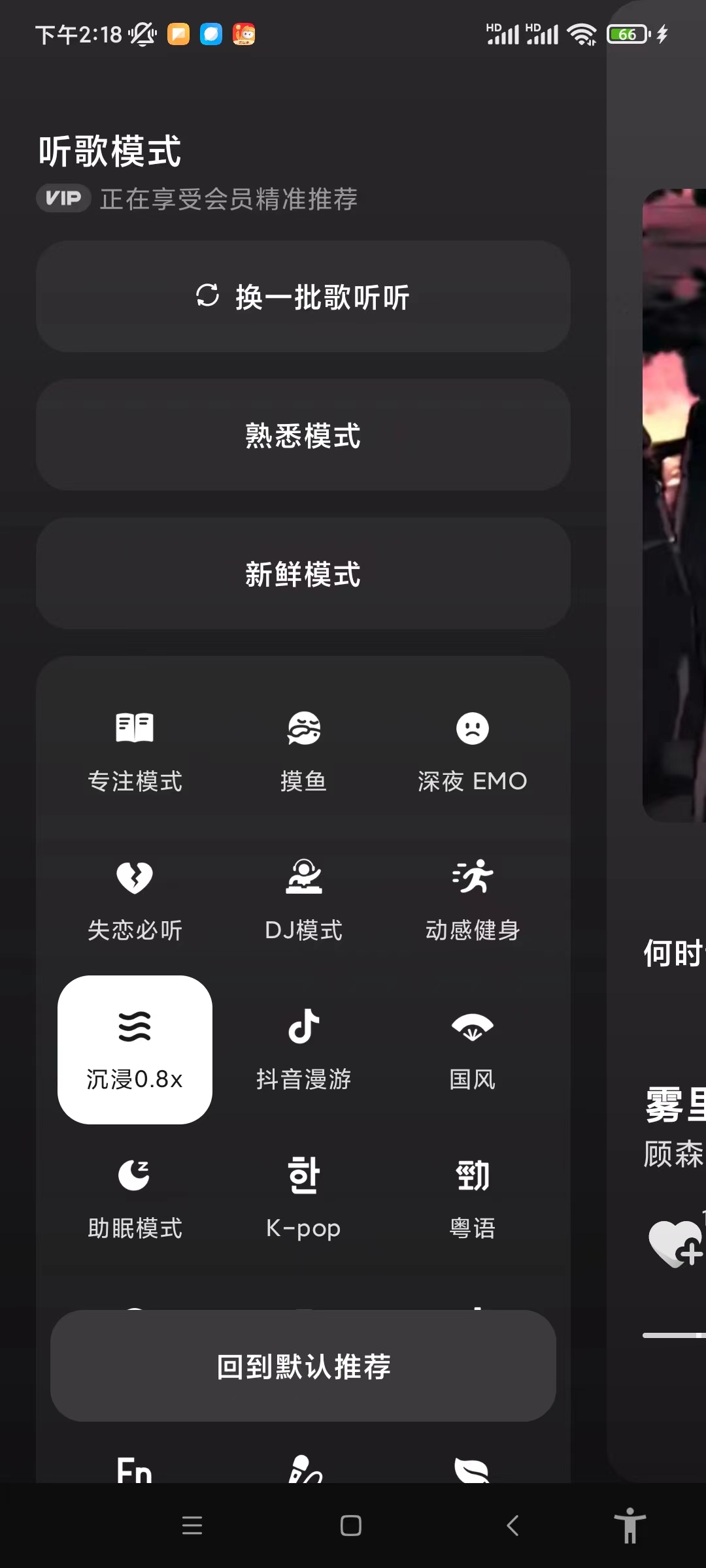706x1568 pixels.
Task: Go back using the system back button
Action: pos(513,1526)
